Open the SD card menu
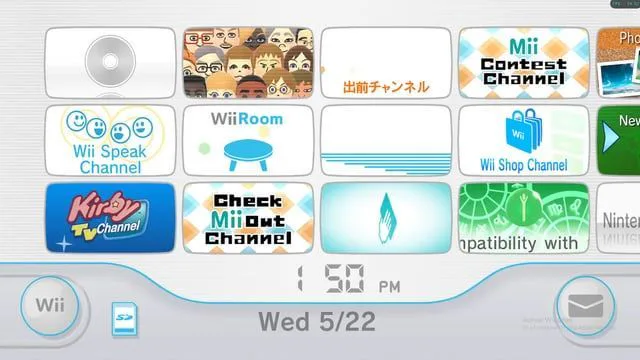640x360 pixels. pos(125,319)
